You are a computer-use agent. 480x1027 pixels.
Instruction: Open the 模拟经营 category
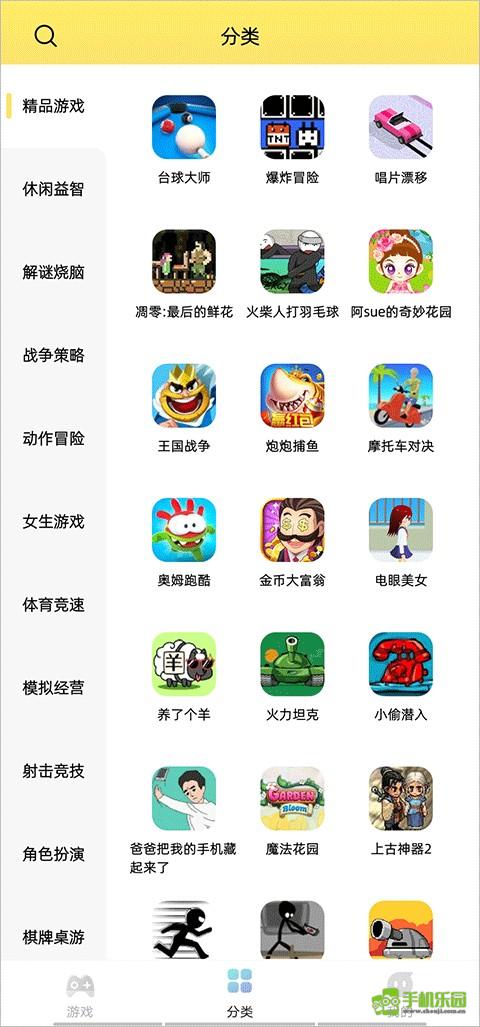point(53,688)
